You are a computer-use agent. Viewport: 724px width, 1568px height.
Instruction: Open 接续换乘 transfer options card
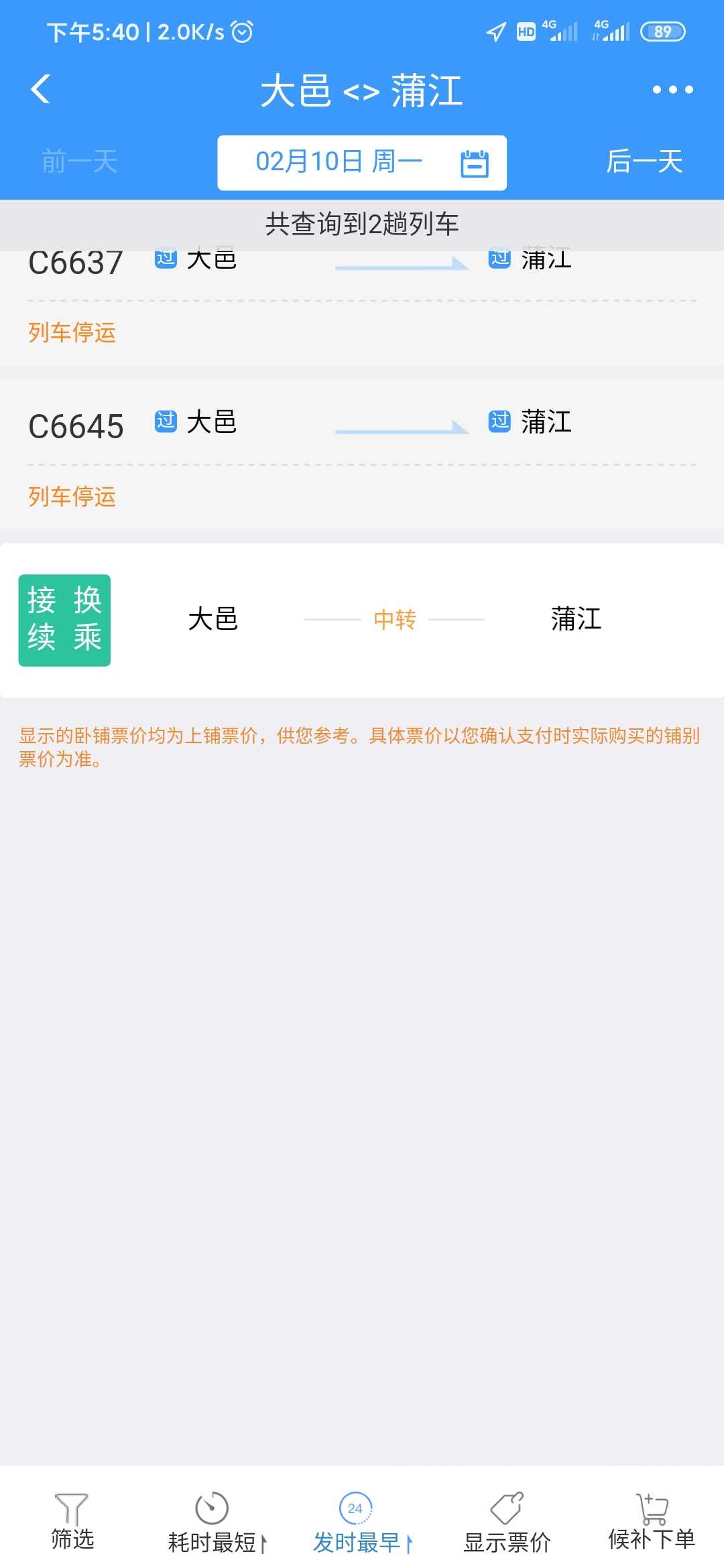(362, 620)
